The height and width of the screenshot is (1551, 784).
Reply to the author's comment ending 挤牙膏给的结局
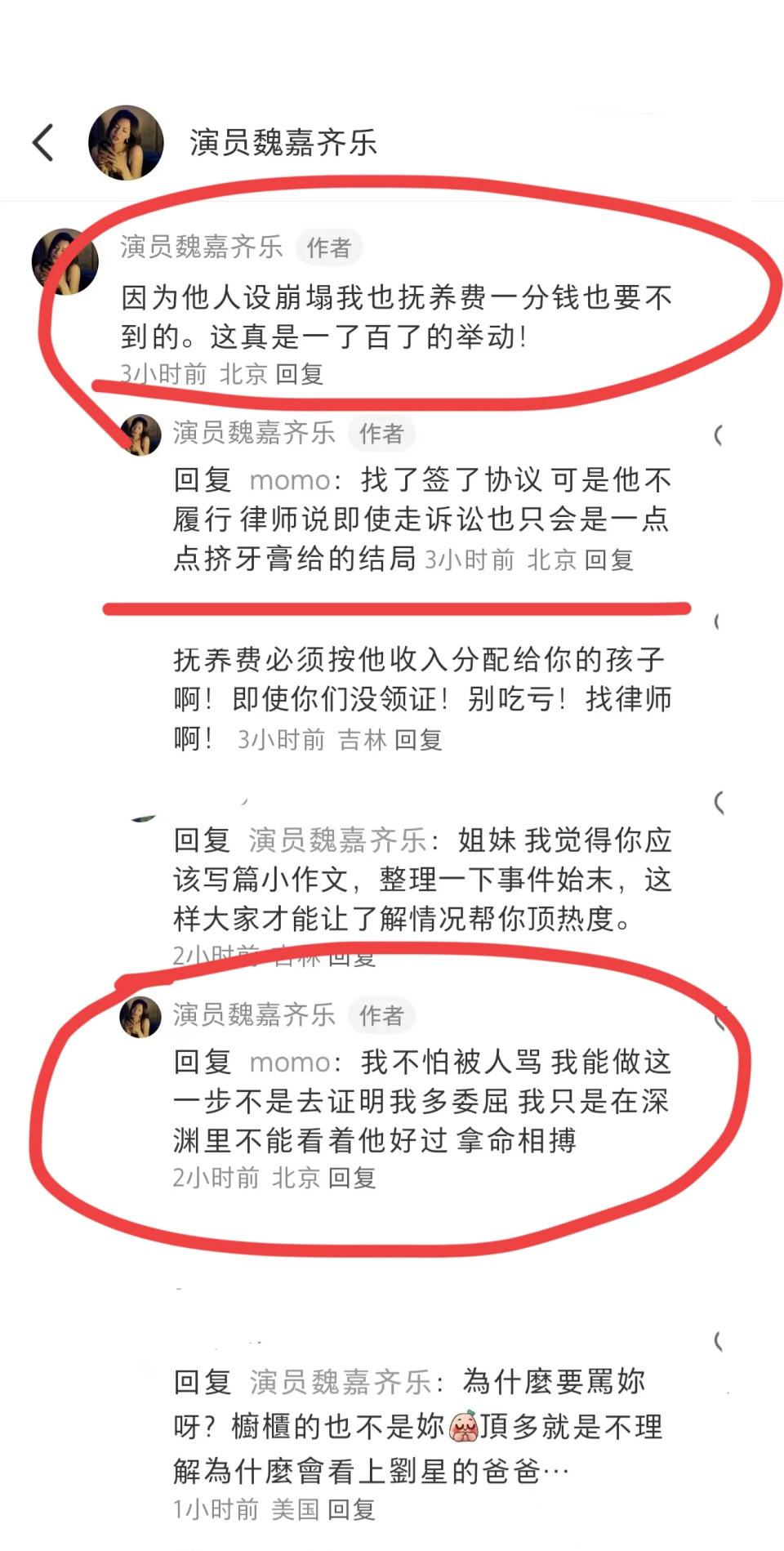tap(609, 560)
